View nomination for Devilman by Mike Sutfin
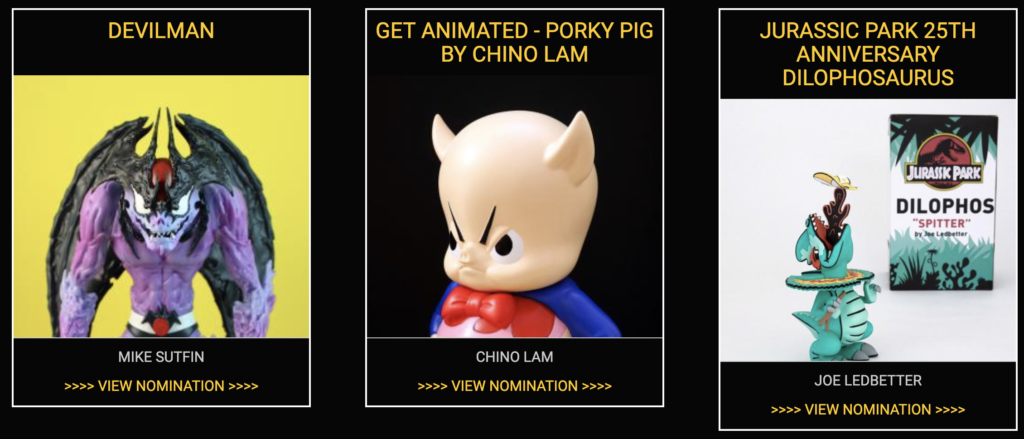 point(161,386)
